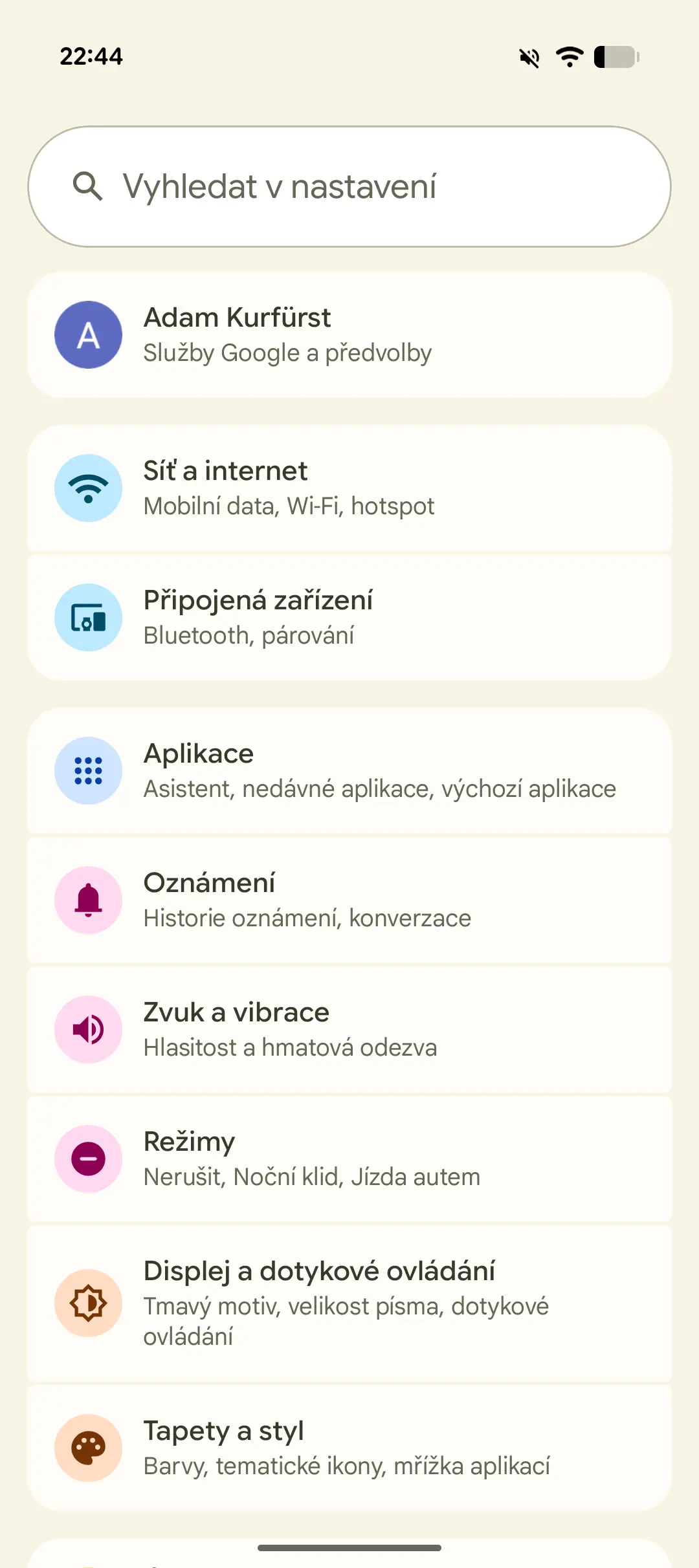This screenshot has width=699, height=1568.
Task: Go to Tapety a styl
Action: [x=349, y=1448]
